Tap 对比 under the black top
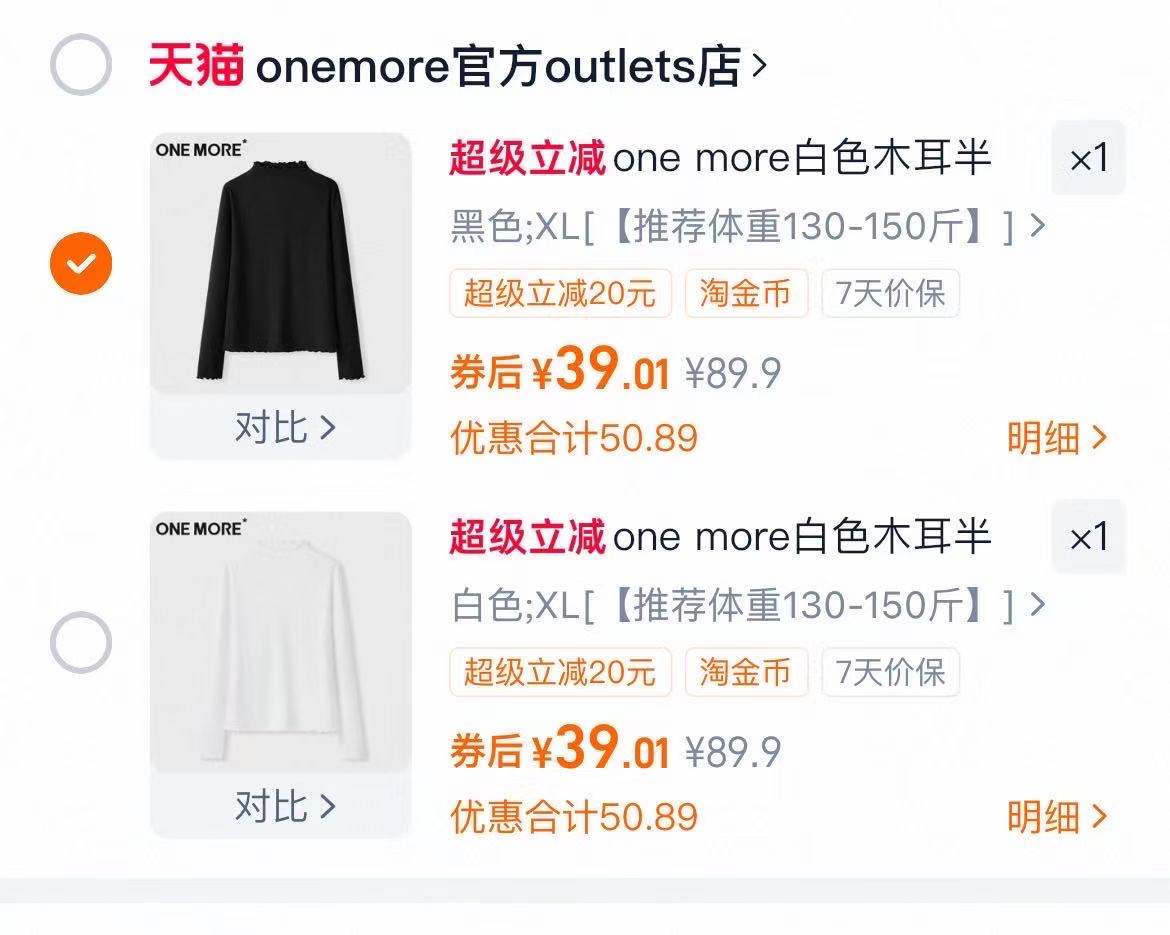 (x=283, y=428)
